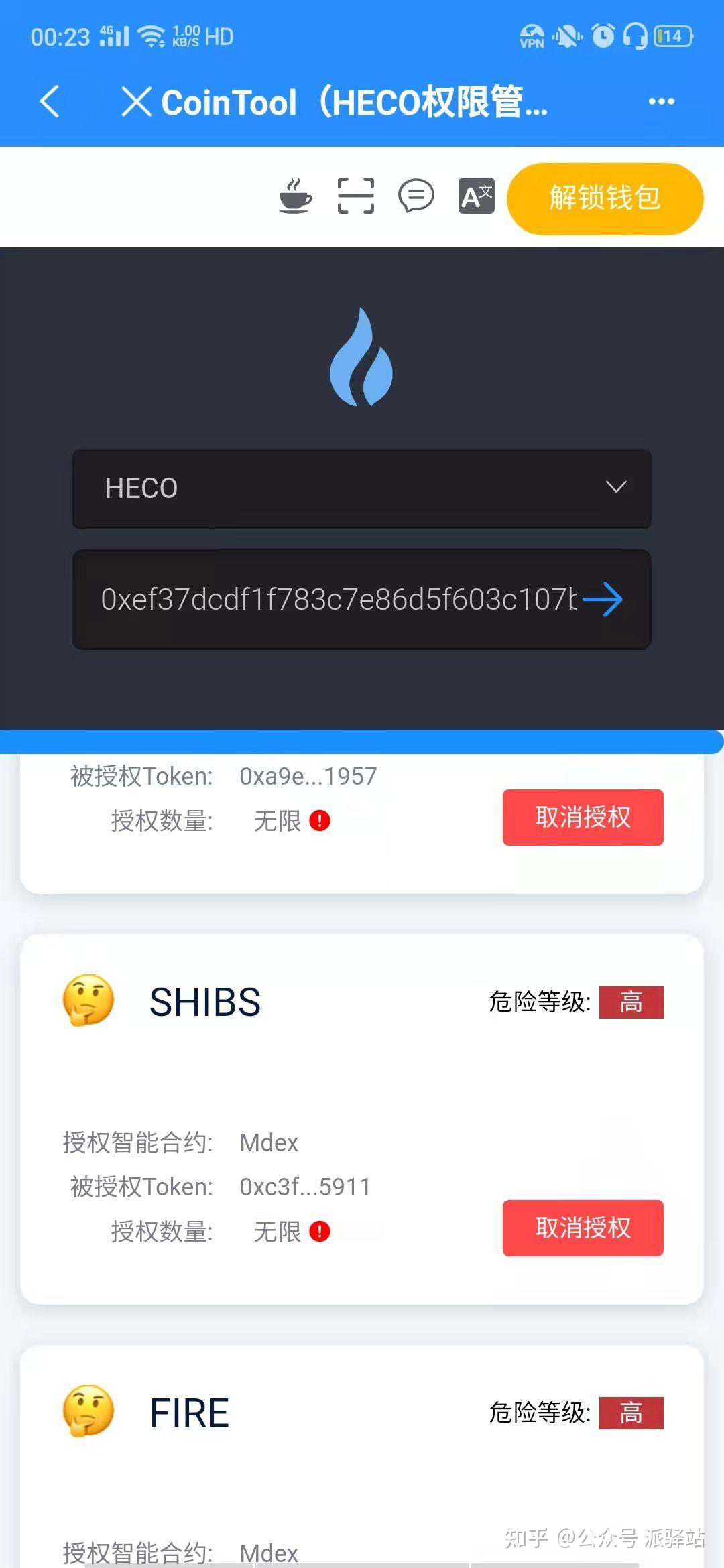Edit the wallet address field
The image size is (724, 1568).
[335, 599]
